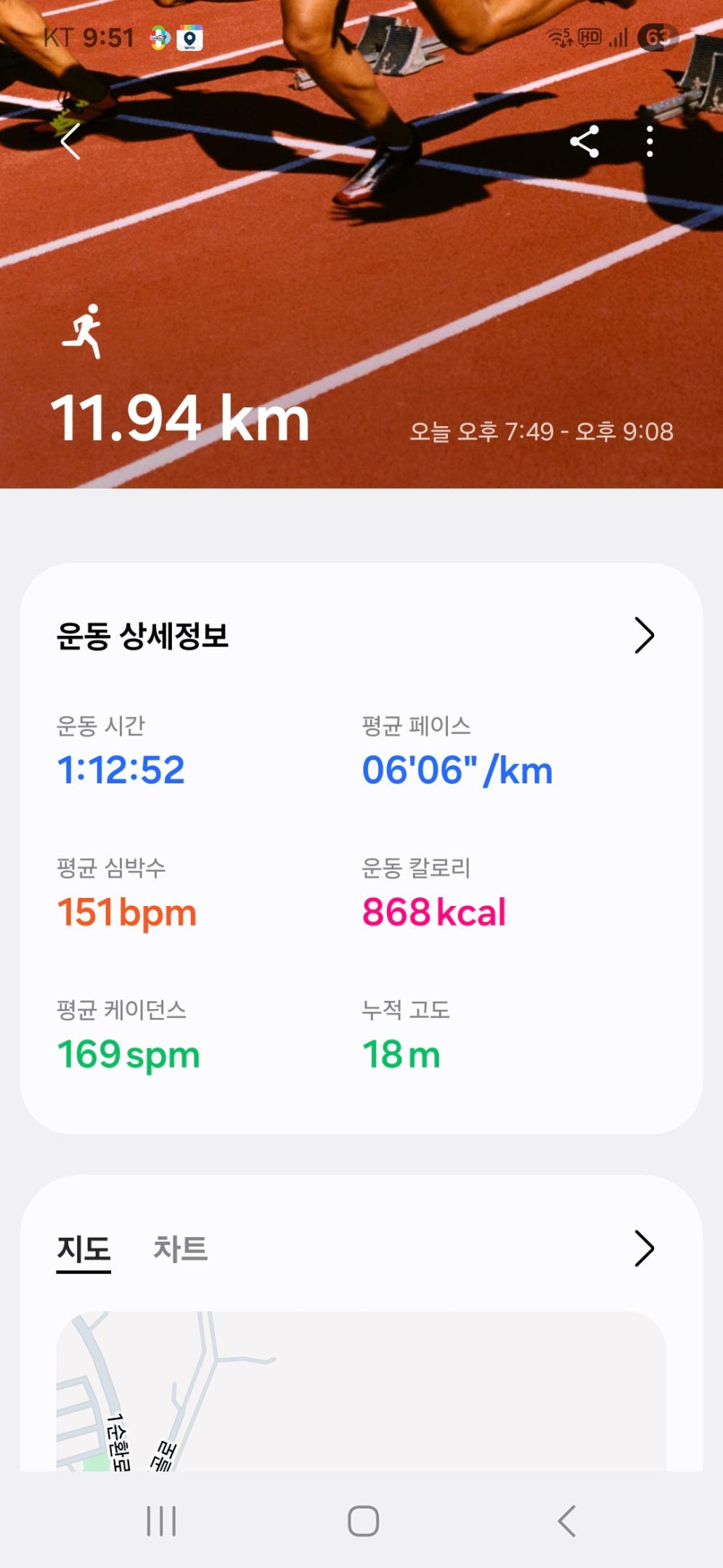The height and width of the screenshot is (1568, 723).
Task: Go back using the top-left arrow
Action: point(70,142)
